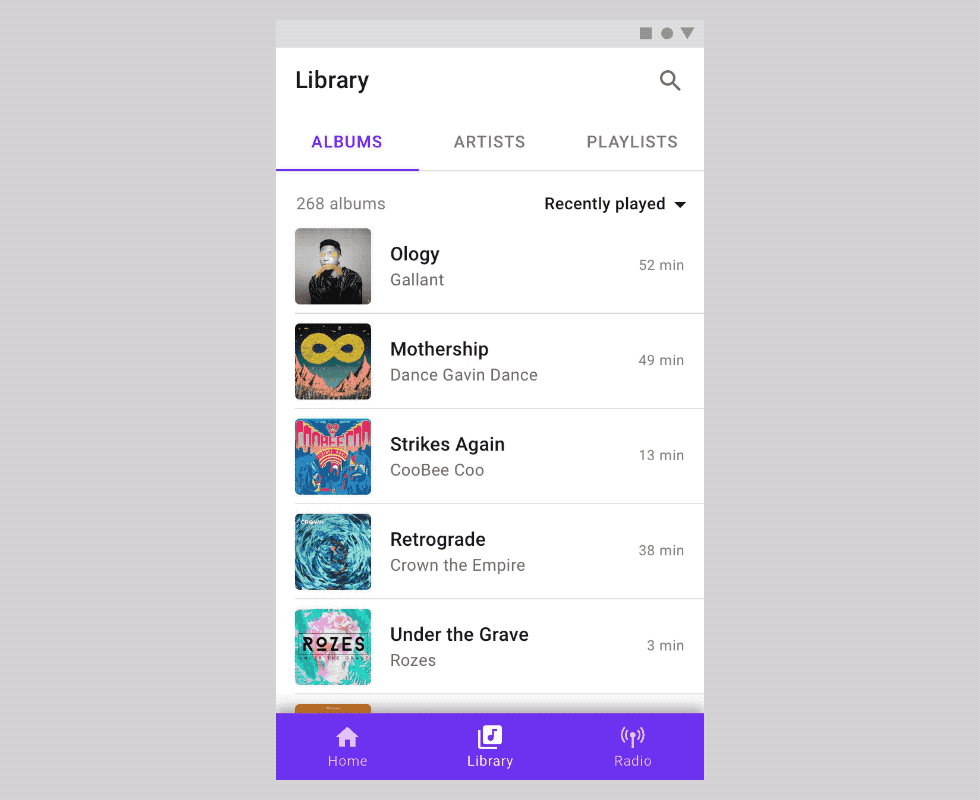Tap the Library item in bottom navigation
Screen dimensions: 980x800
489,747
